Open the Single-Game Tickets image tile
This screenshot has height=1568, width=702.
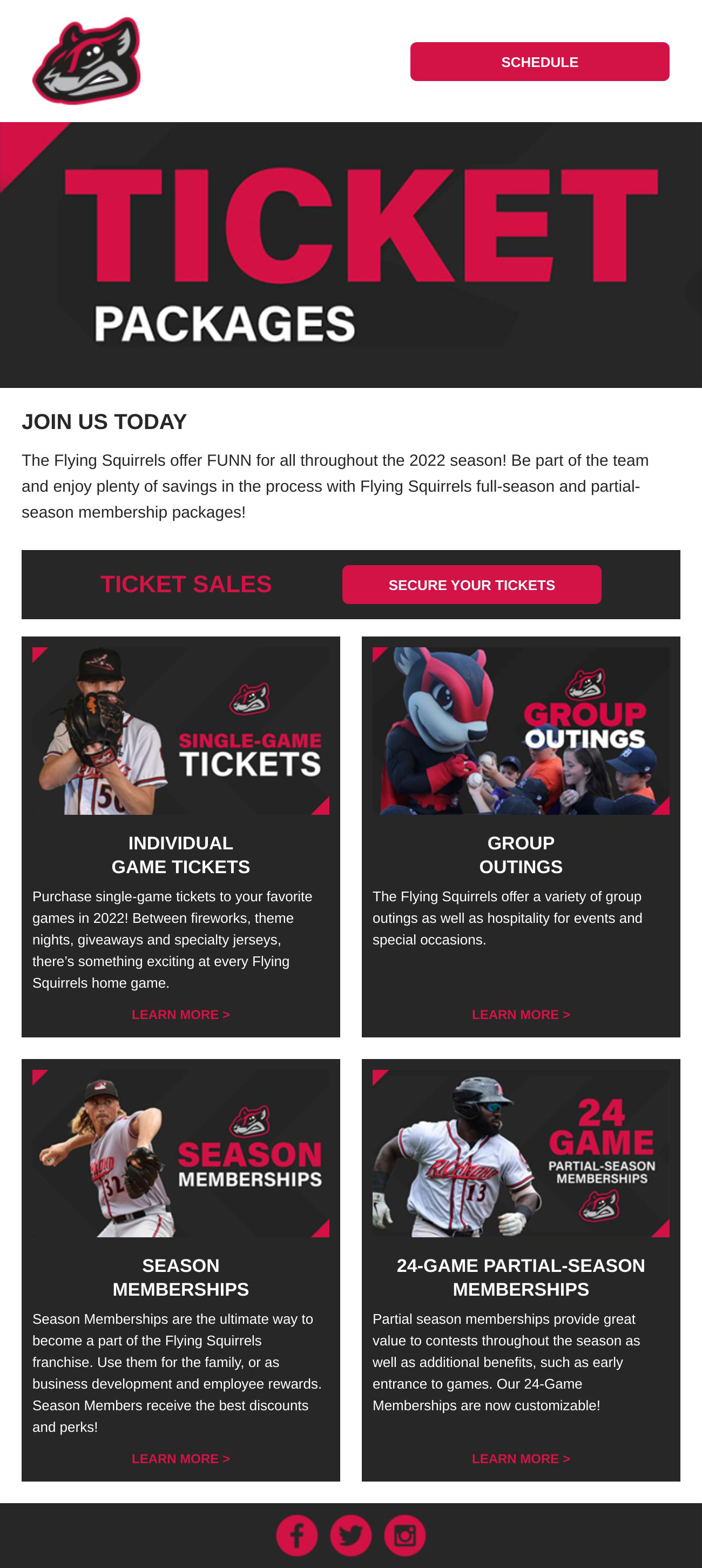pos(181,731)
